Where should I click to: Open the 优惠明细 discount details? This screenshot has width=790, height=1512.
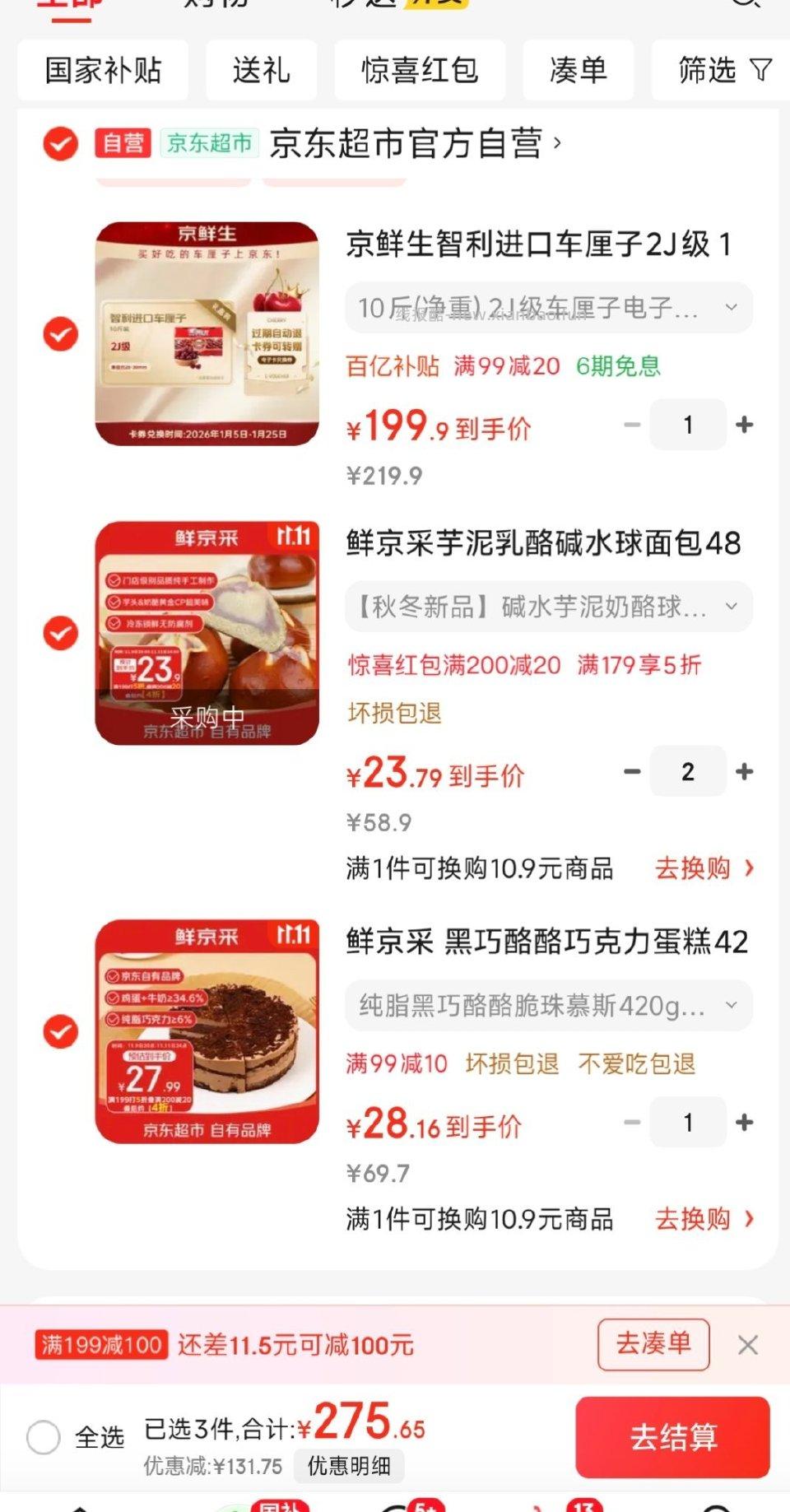[349, 1466]
